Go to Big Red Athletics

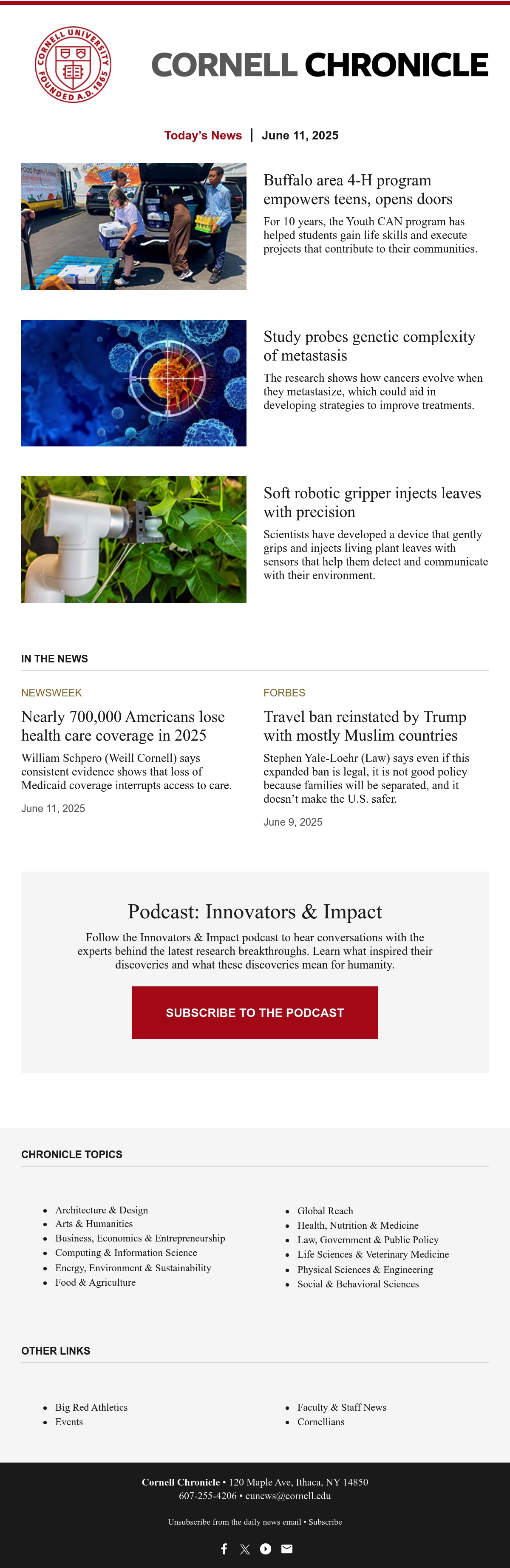(x=91, y=1407)
